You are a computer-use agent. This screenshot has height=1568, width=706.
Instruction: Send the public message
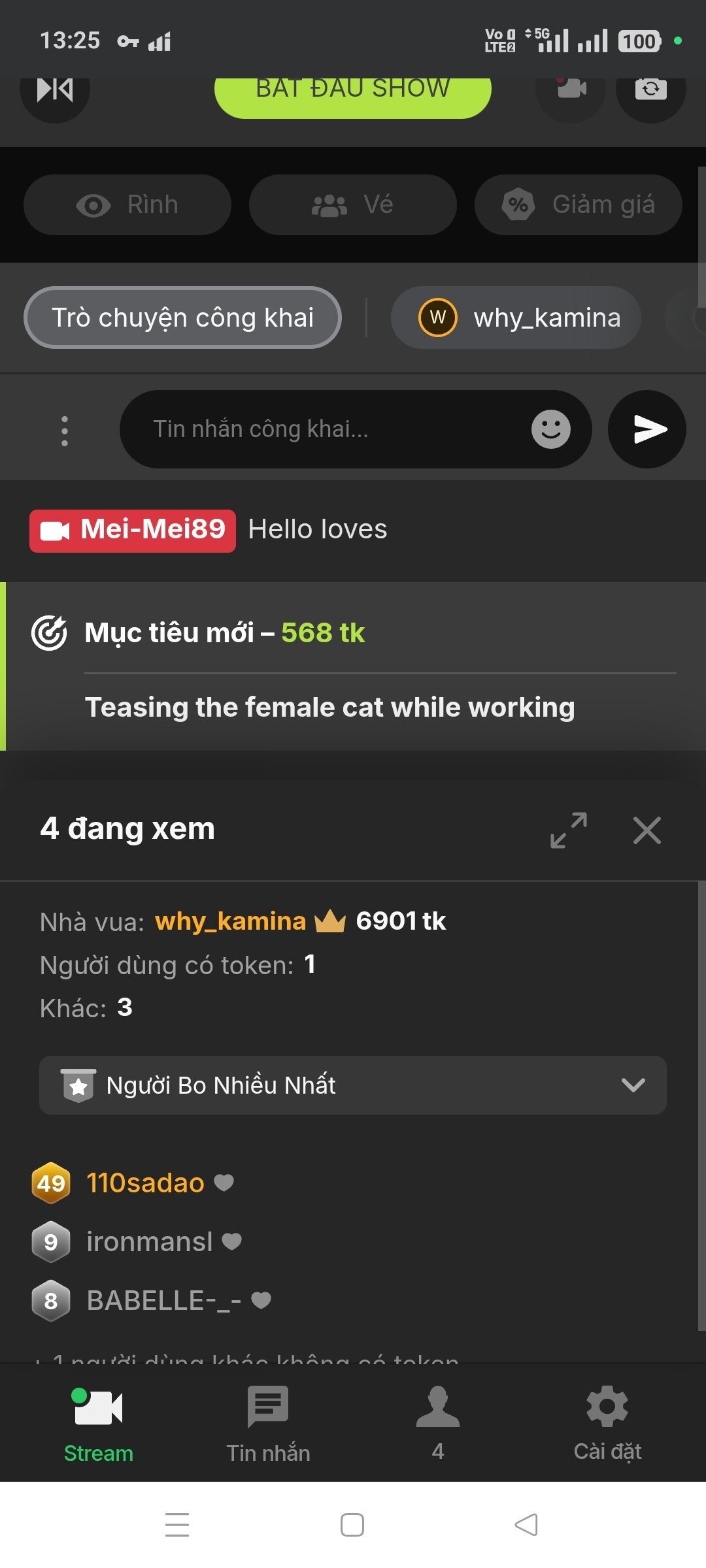(647, 429)
